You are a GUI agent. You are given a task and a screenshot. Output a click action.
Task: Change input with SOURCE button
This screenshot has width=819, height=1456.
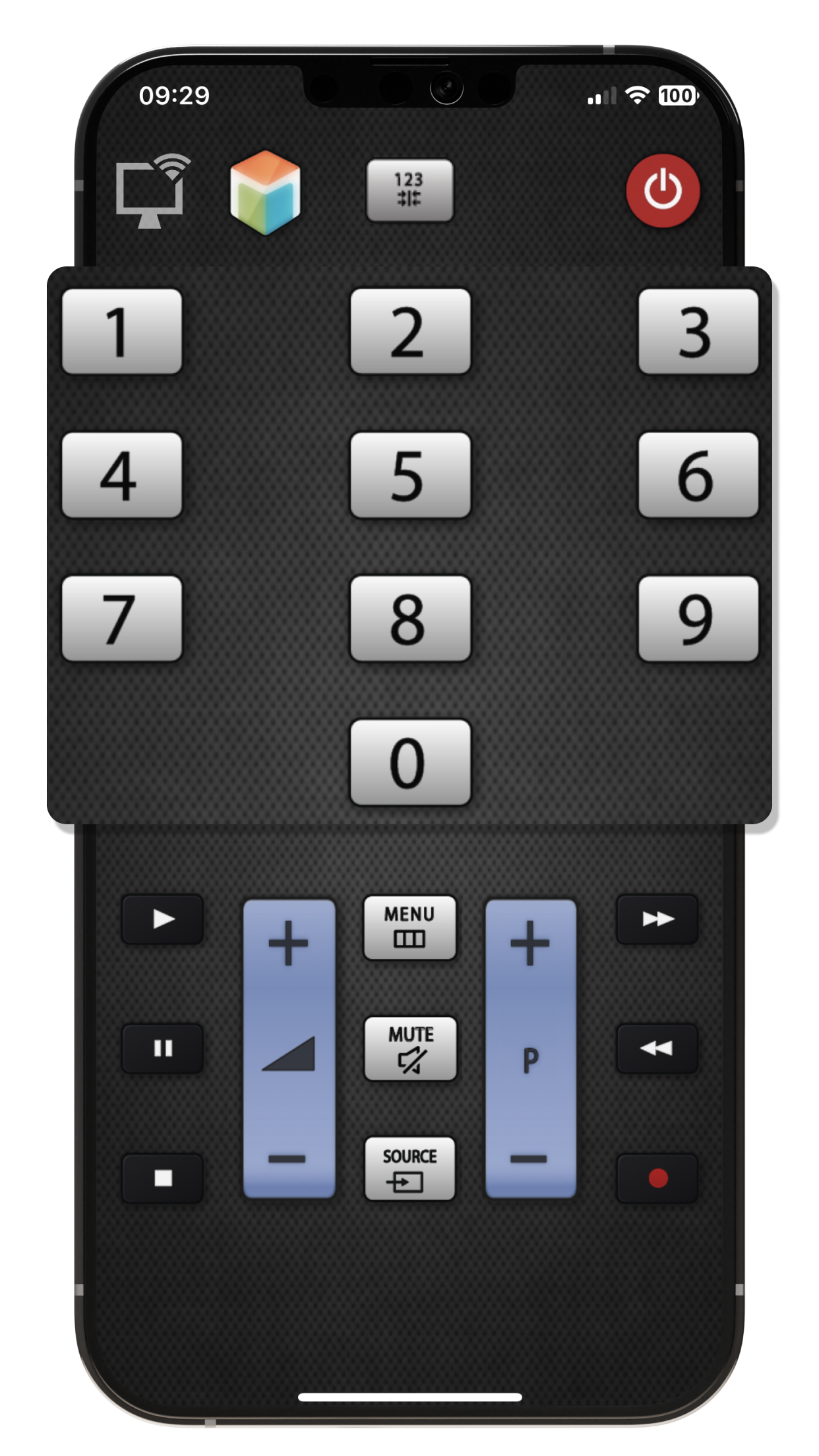click(x=409, y=1168)
